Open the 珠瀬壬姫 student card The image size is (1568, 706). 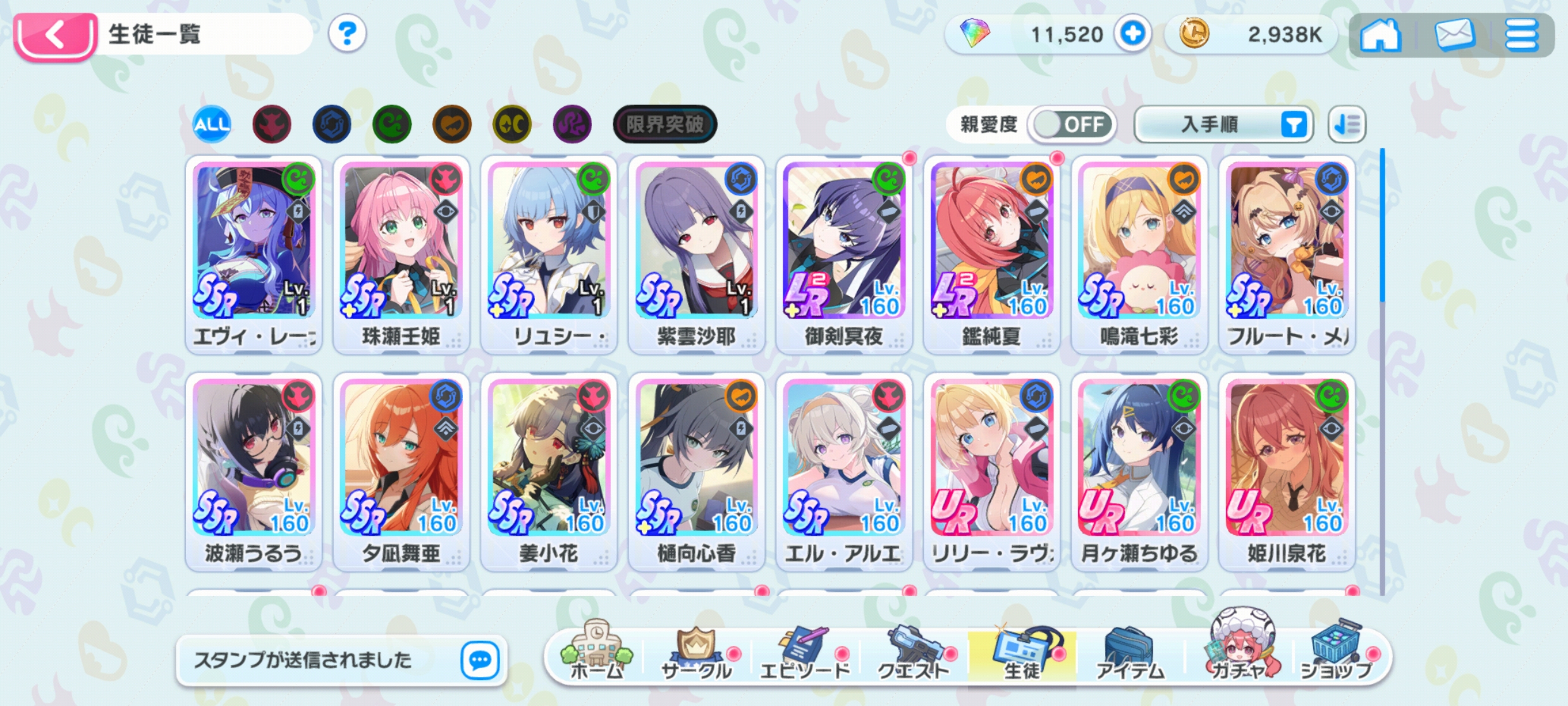click(x=401, y=253)
